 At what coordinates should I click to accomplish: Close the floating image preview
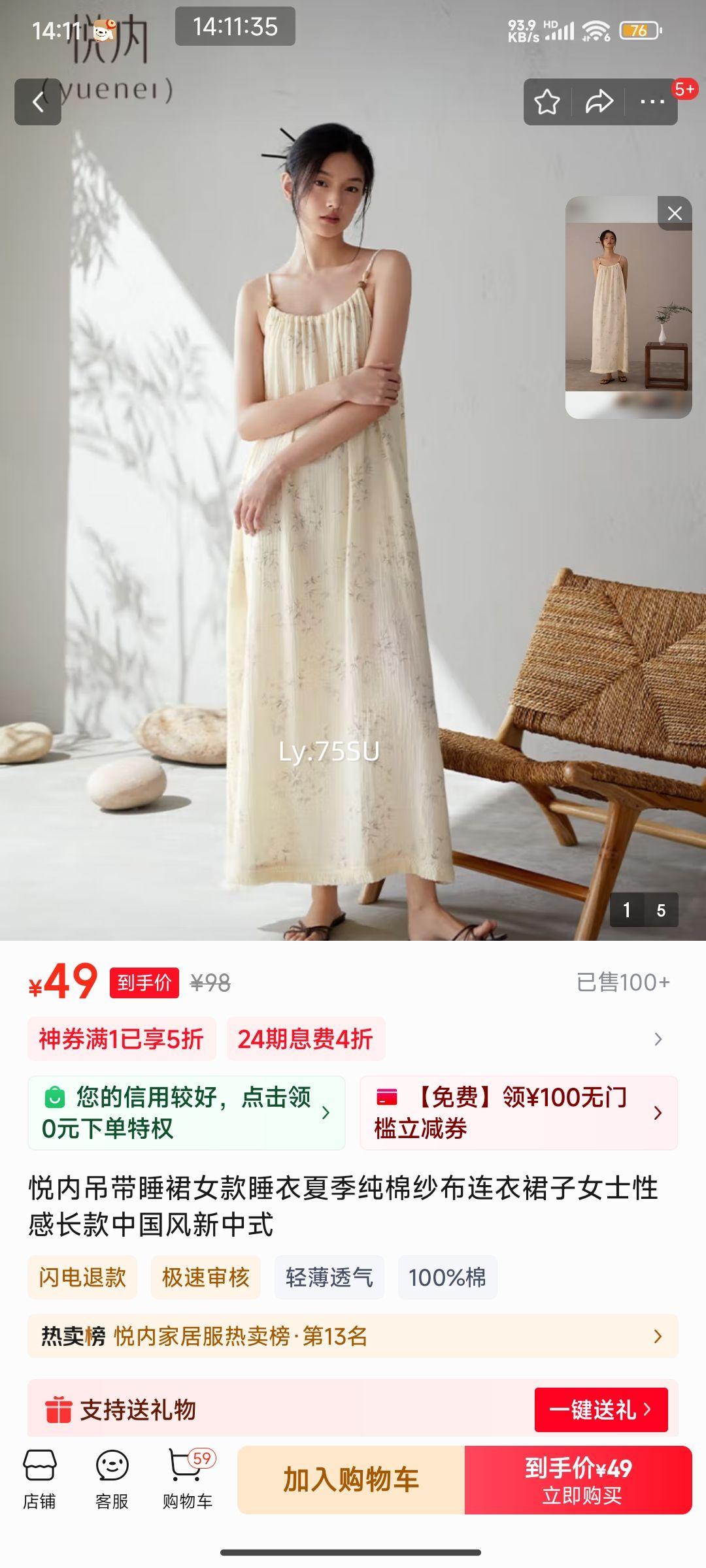click(x=675, y=213)
